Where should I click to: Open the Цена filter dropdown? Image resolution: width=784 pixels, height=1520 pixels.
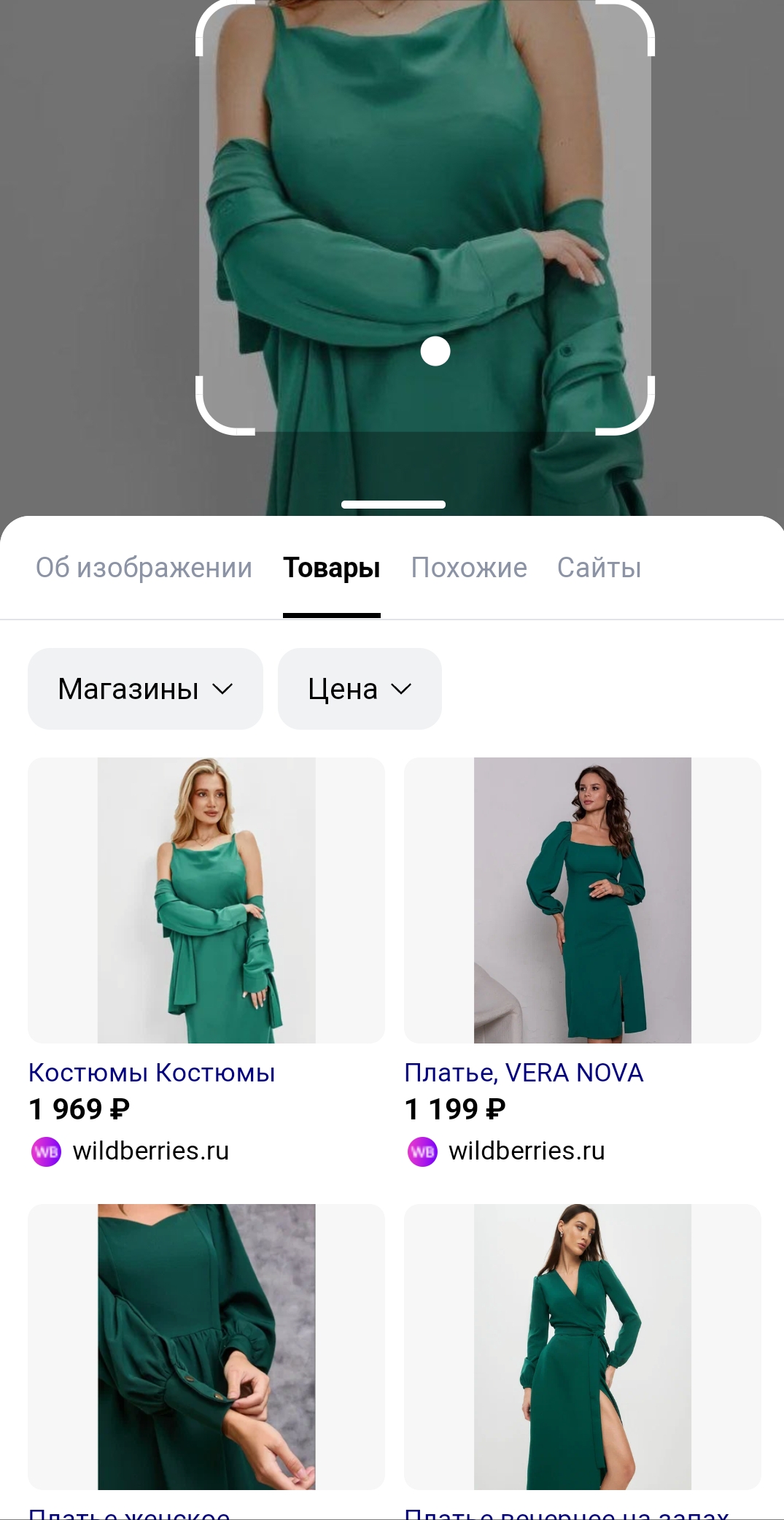[360, 689]
